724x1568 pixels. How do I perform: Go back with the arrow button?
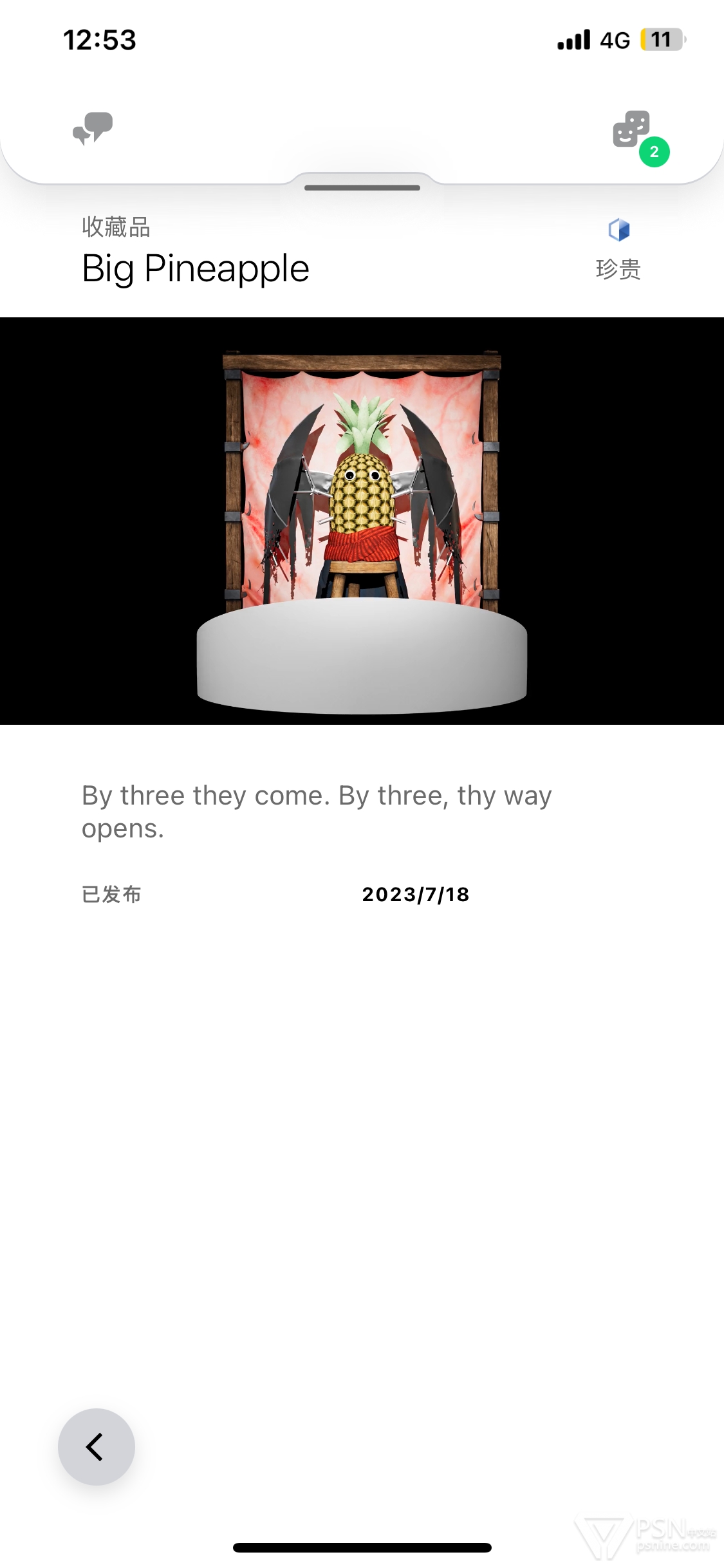[x=97, y=1446]
